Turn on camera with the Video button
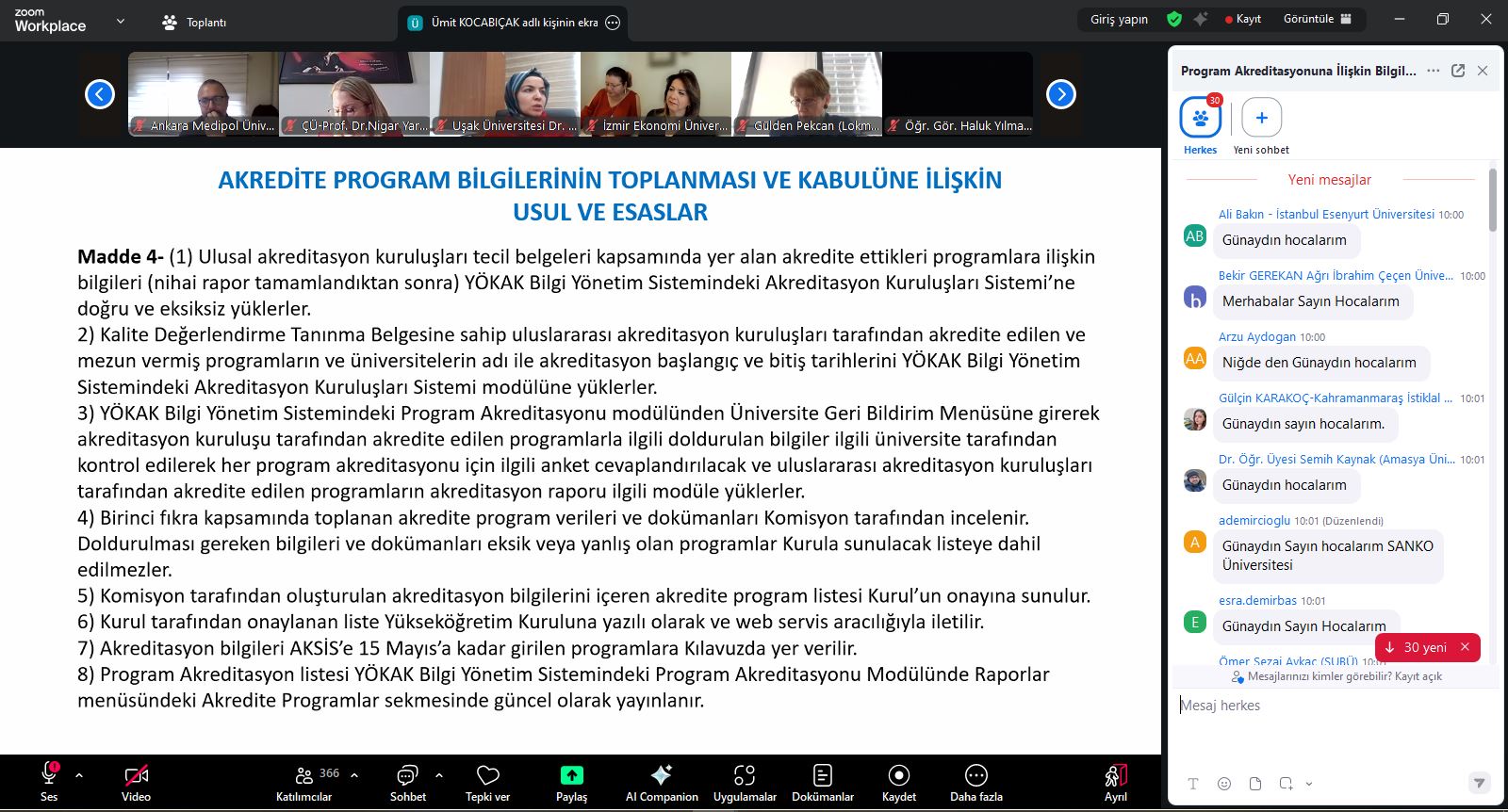This screenshot has width=1508, height=812. [x=136, y=781]
